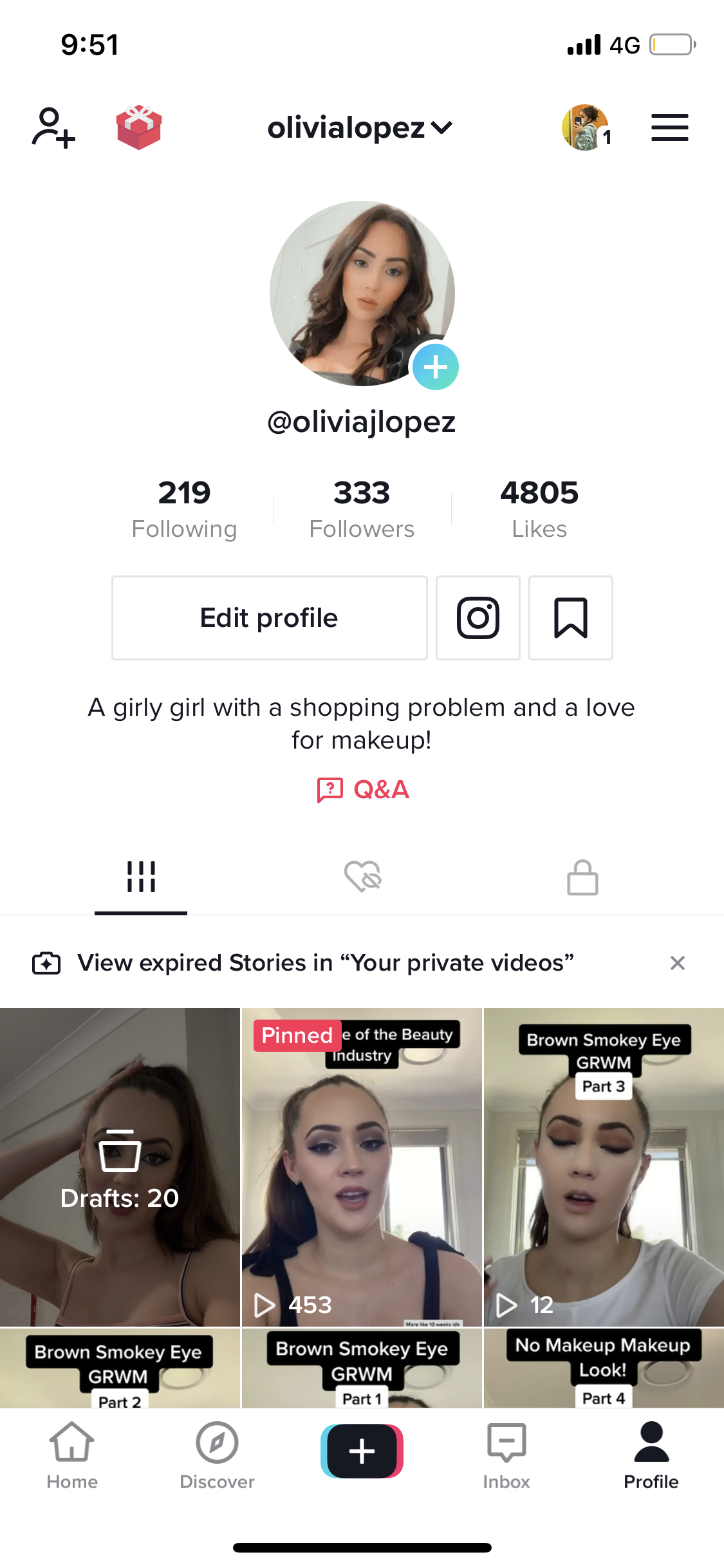Viewport: 724px width, 1568px height.
Task: Open linked Instagram account
Action: (478, 618)
